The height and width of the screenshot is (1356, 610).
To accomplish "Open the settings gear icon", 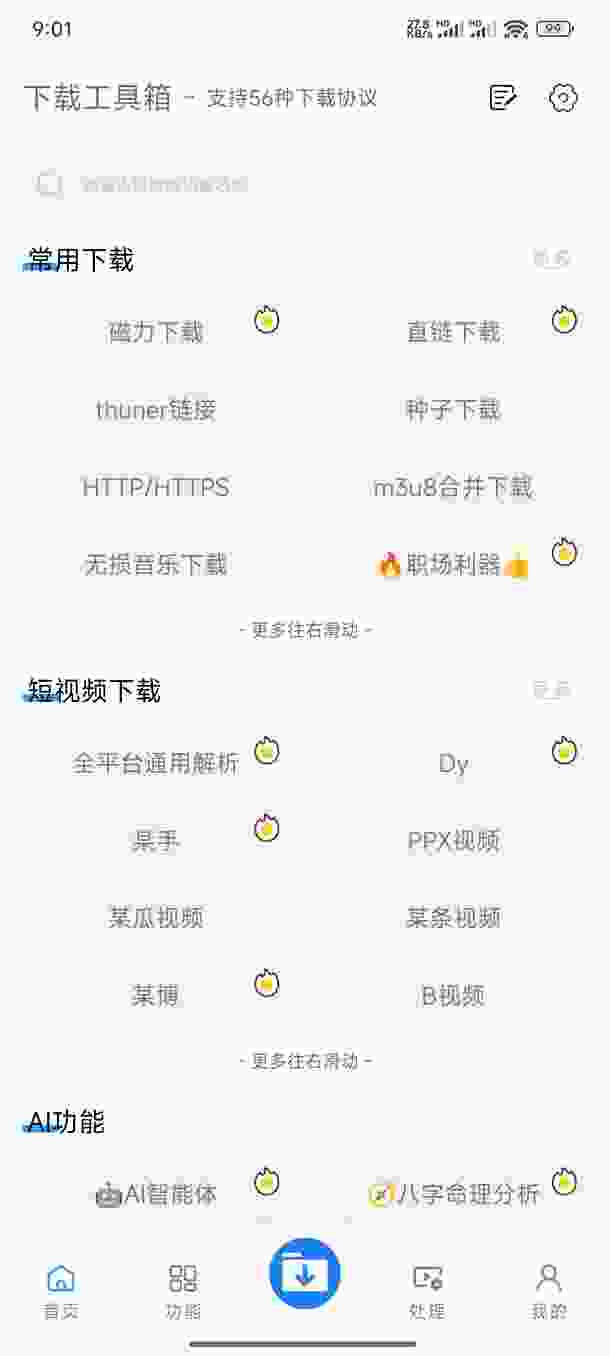I will [564, 97].
